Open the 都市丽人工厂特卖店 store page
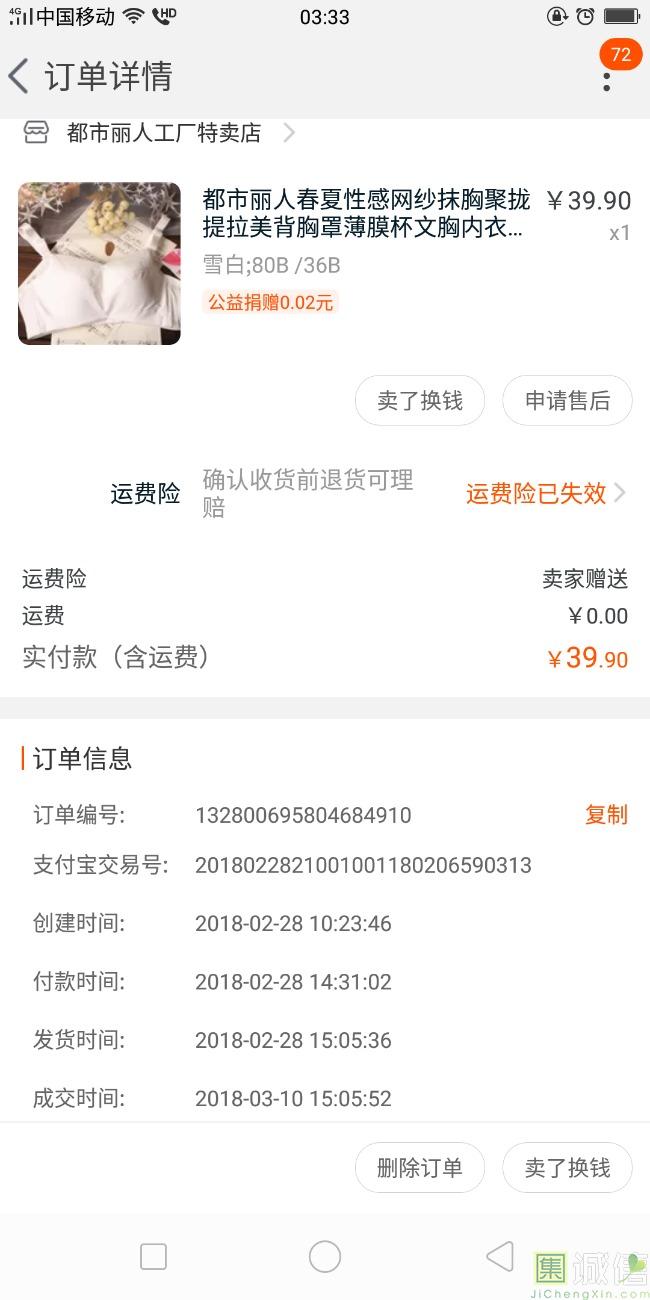 [x=165, y=133]
